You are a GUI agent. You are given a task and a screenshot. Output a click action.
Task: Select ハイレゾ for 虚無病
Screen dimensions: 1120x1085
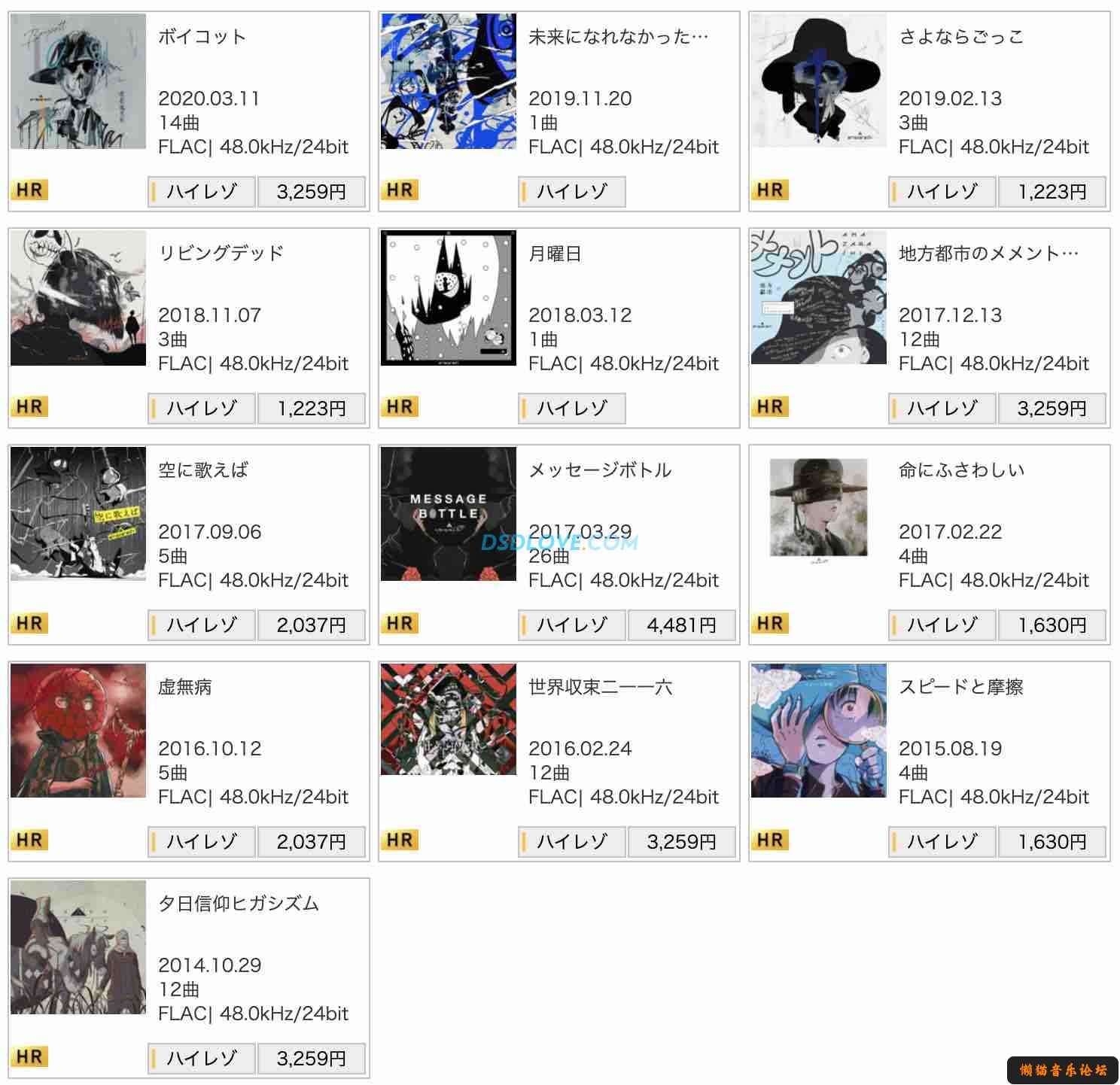click(202, 842)
